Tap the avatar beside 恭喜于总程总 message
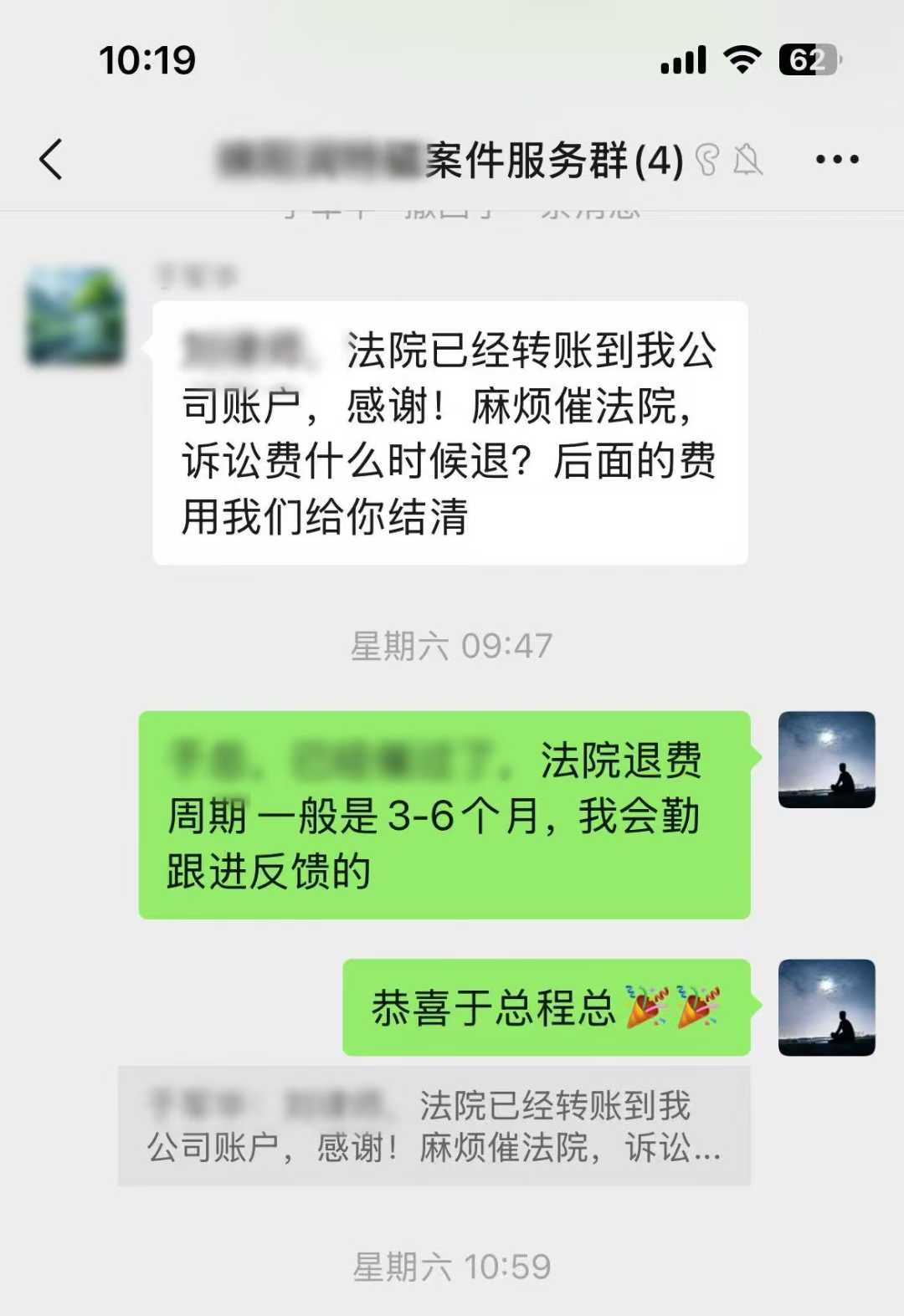 coord(826,1007)
